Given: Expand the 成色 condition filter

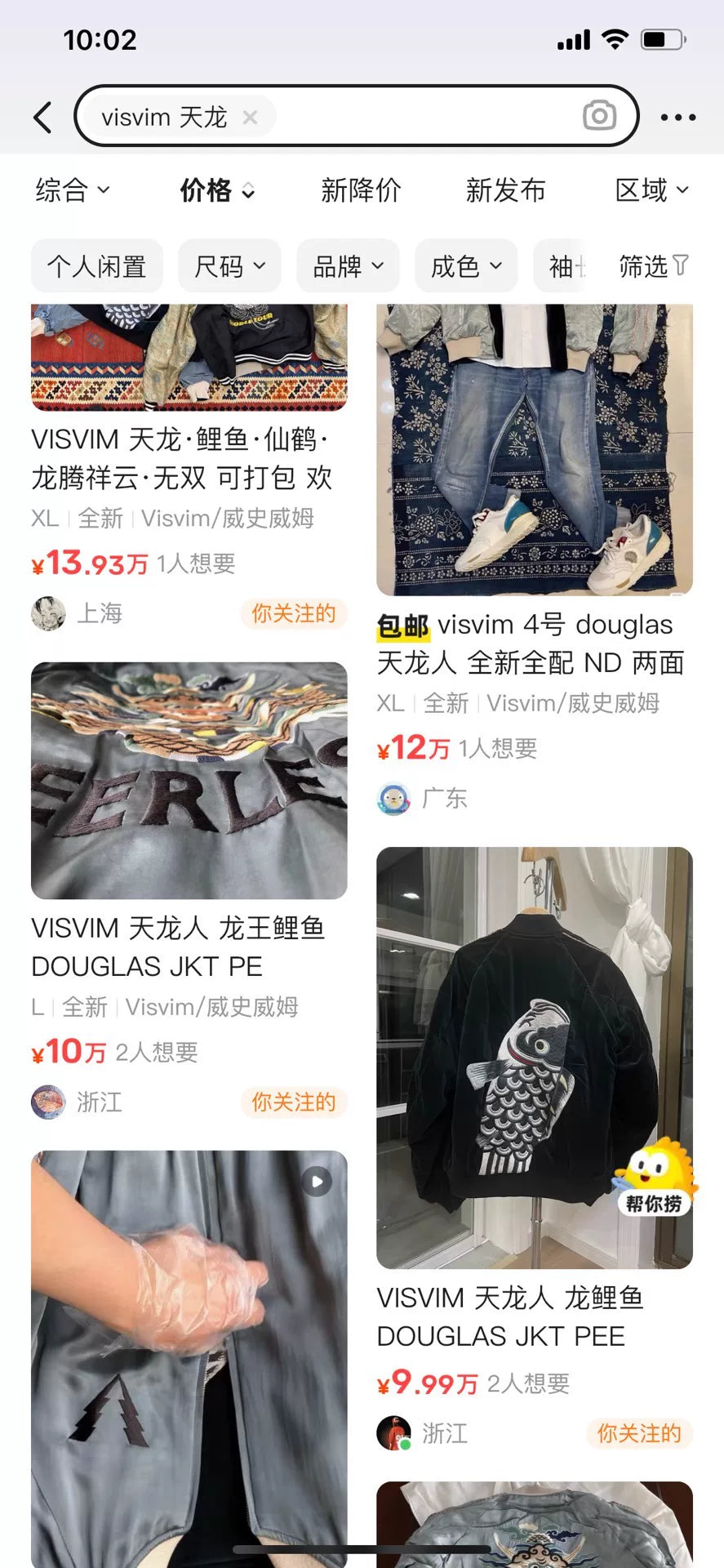Looking at the screenshot, I should point(466,266).
